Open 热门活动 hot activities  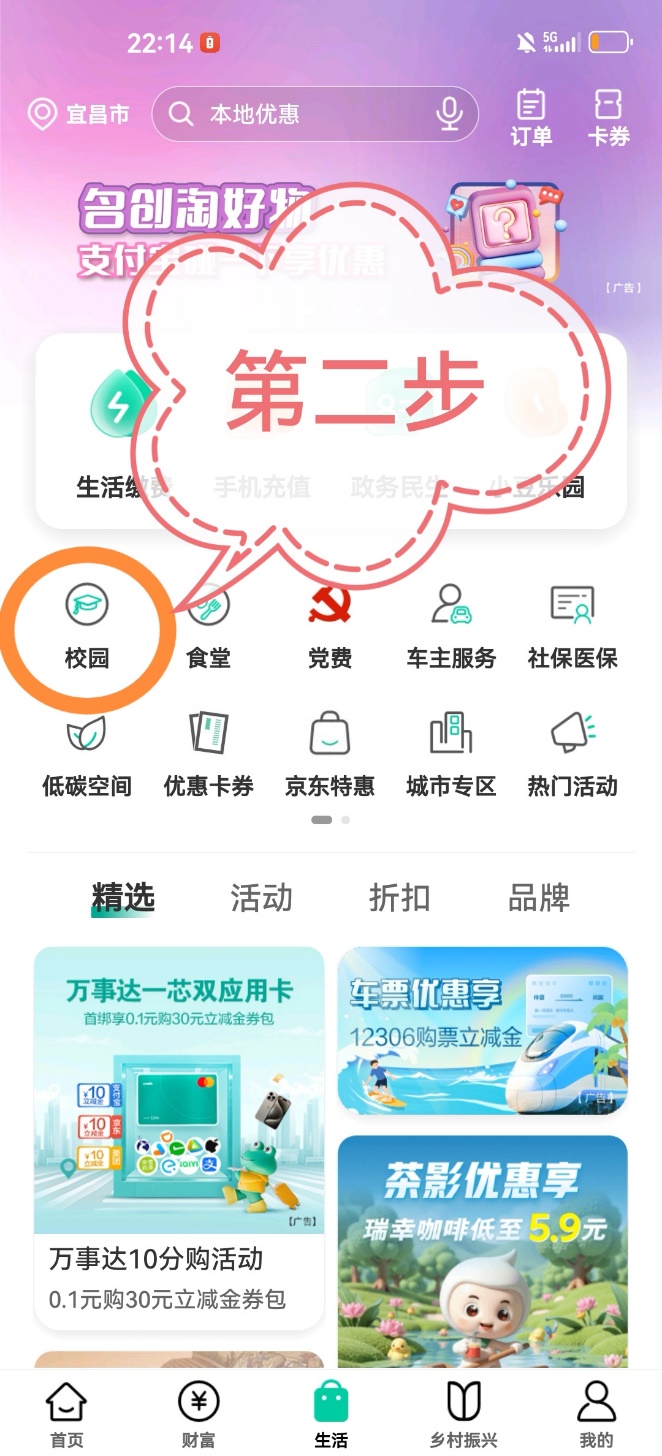tap(572, 754)
